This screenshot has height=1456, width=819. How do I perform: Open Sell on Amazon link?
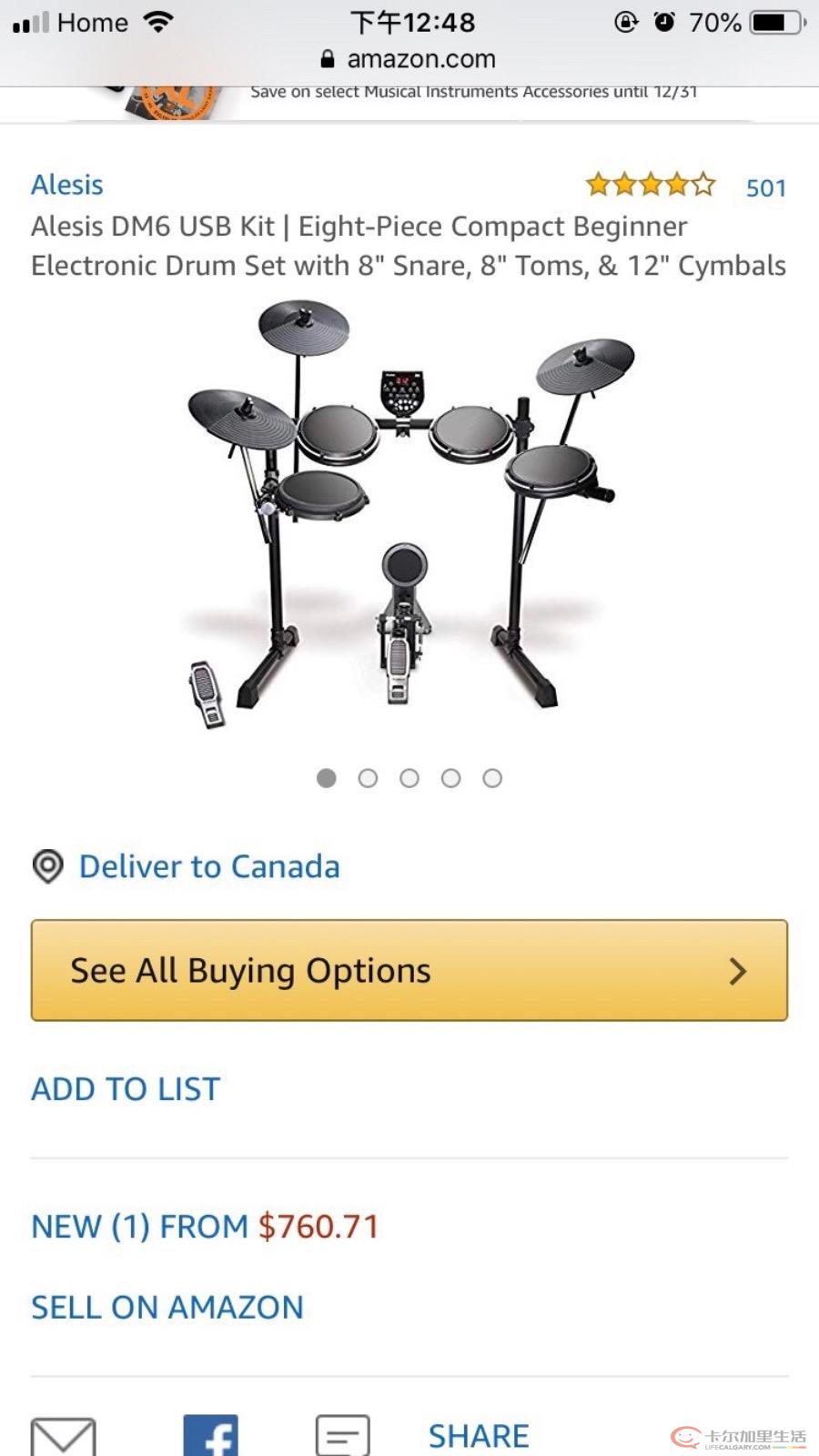click(167, 1307)
